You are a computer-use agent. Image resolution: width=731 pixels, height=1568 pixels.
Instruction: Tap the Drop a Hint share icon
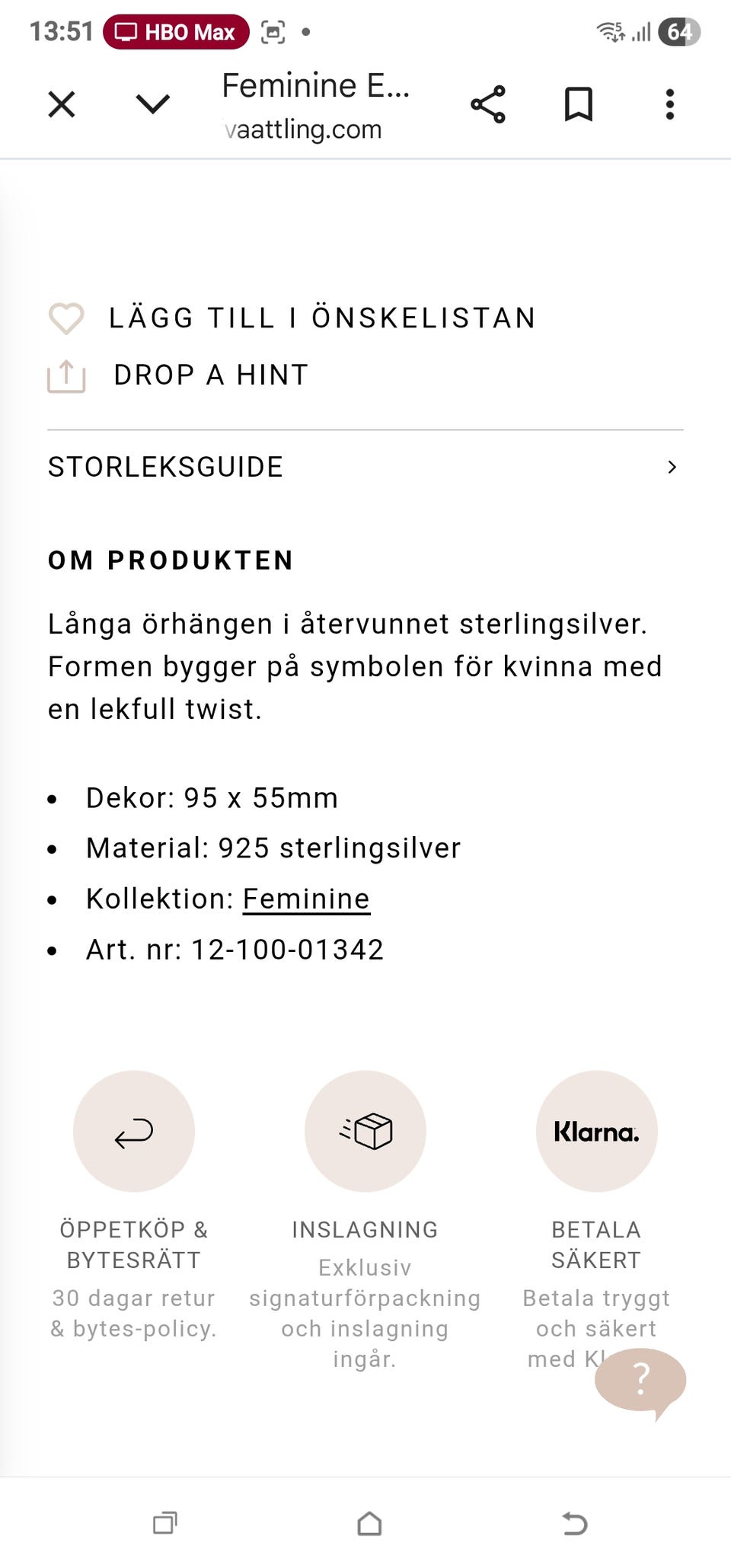pyautogui.click(x=65, y=374)
